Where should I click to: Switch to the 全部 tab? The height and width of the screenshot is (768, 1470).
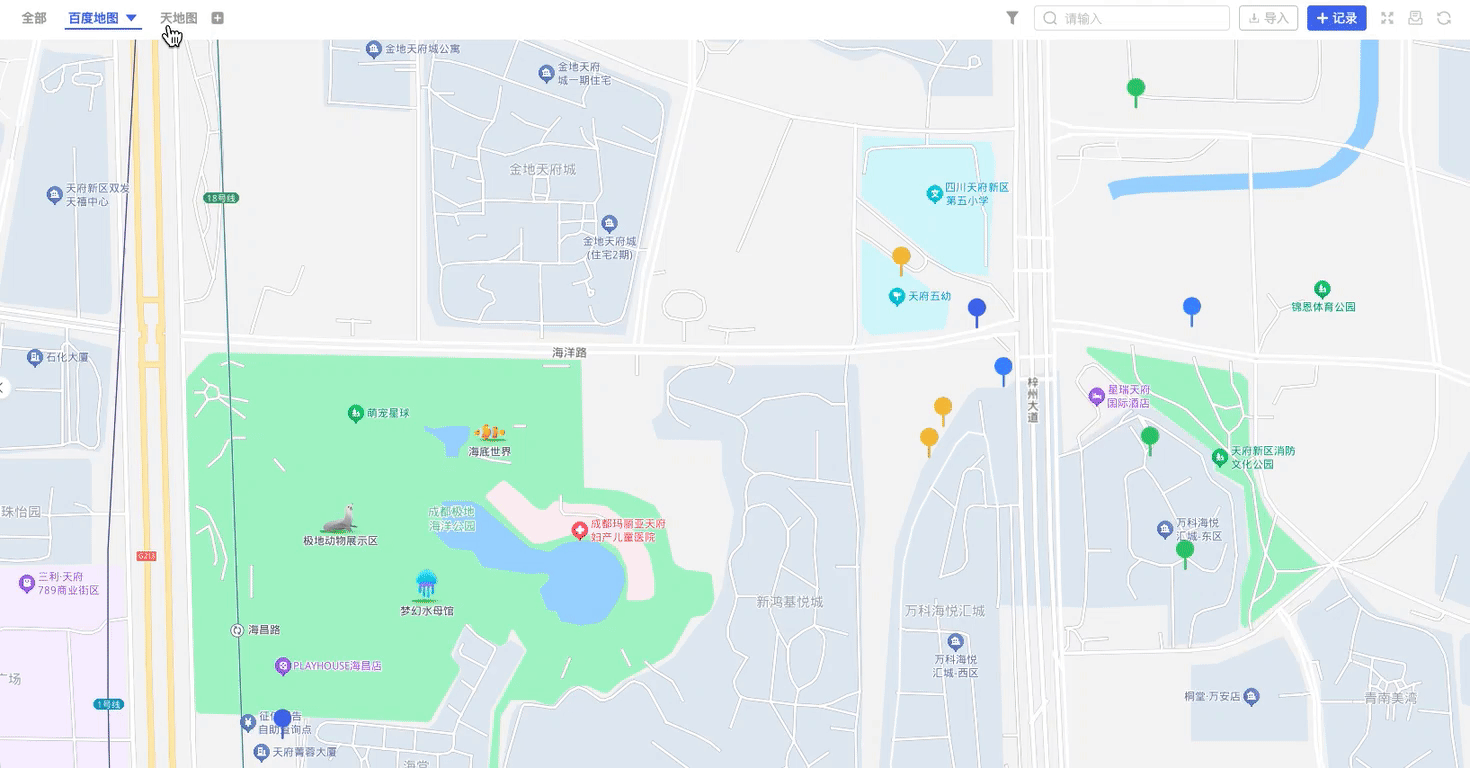click(34, 18)
